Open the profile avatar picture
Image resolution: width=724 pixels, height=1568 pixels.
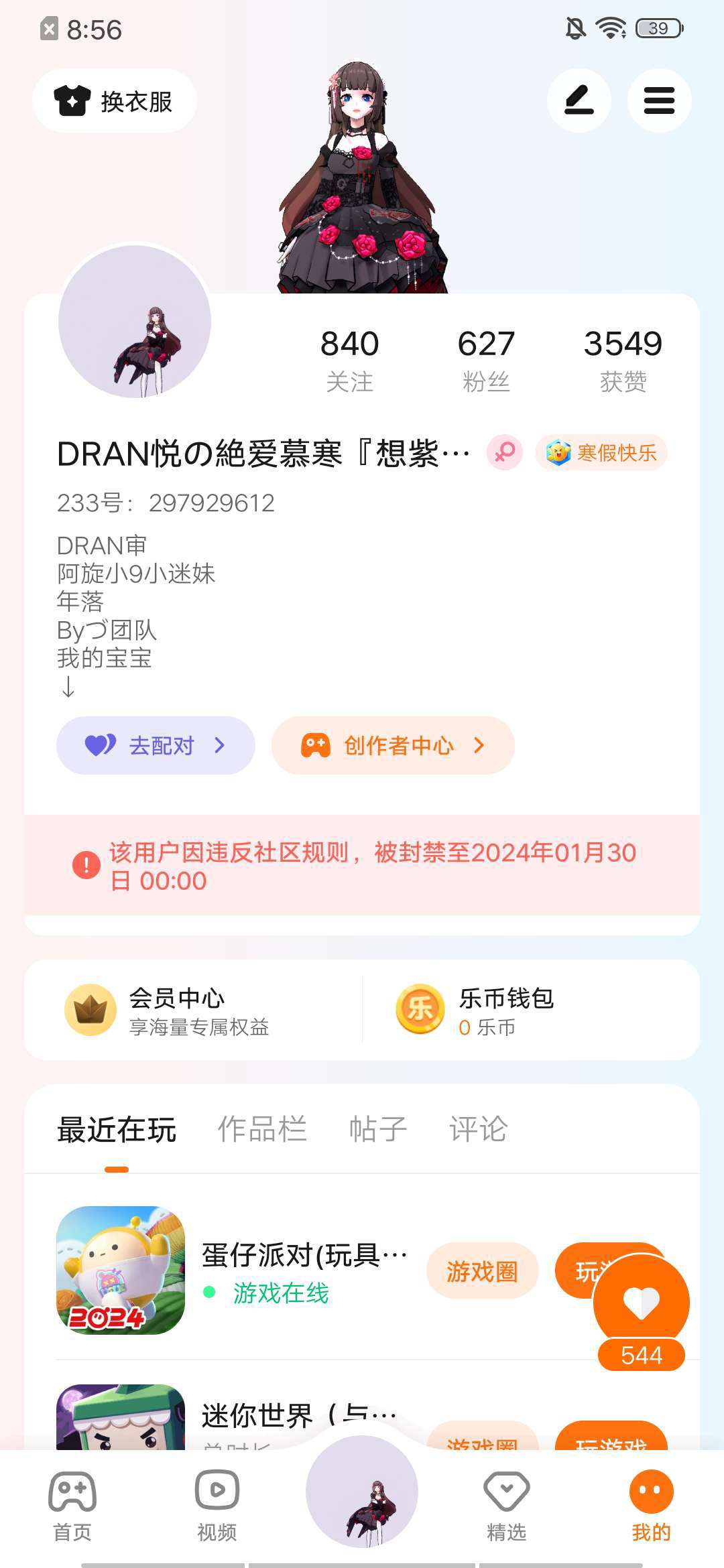[135, 322]
